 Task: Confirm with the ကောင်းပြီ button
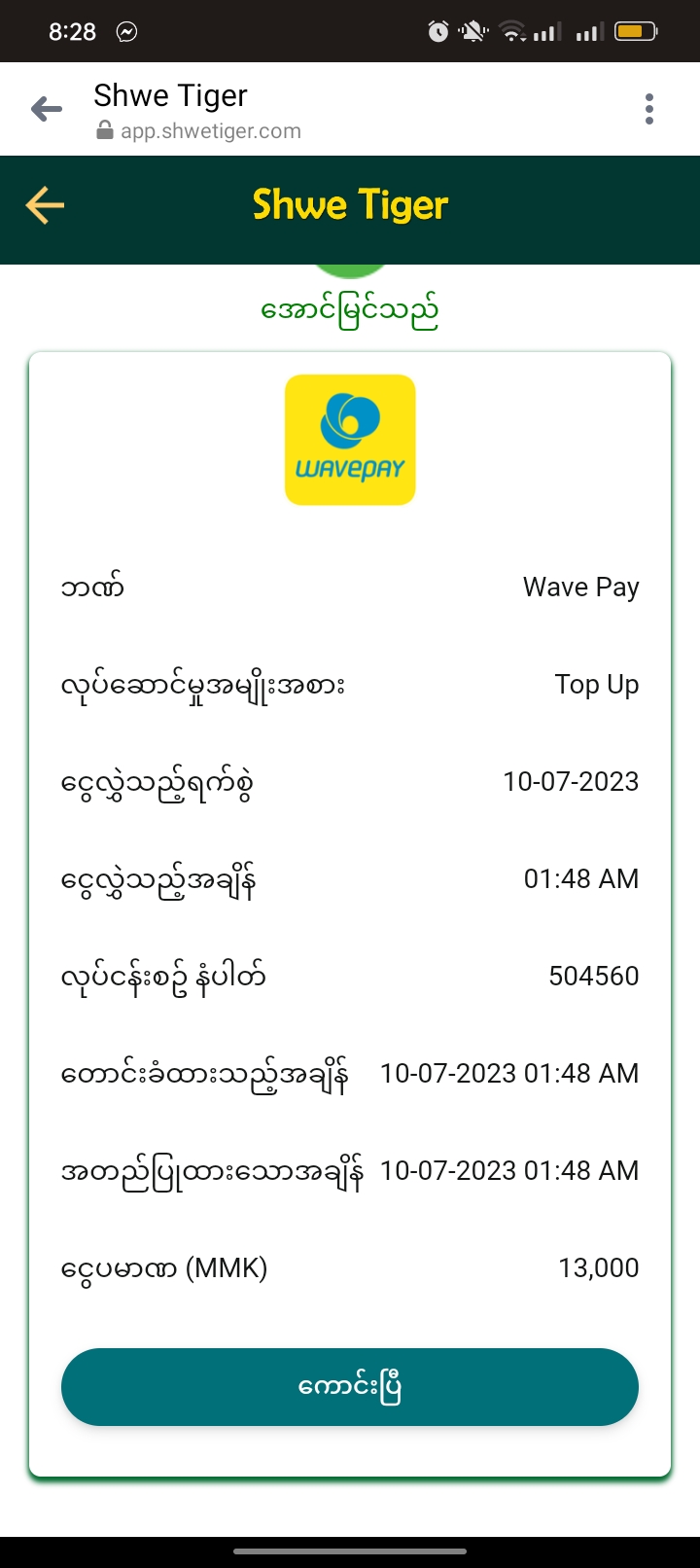350,1386
